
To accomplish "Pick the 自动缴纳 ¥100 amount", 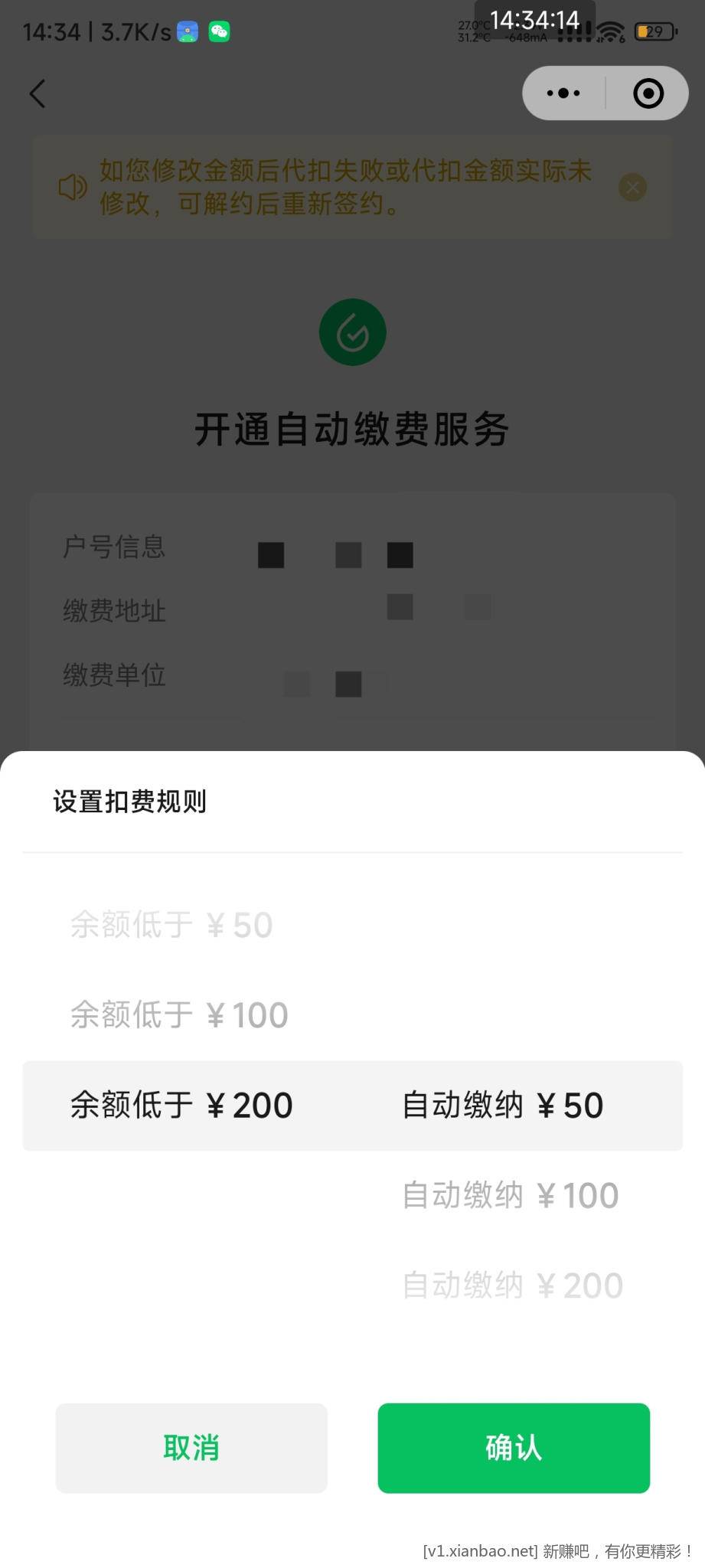I will [x=511, y=1195].
